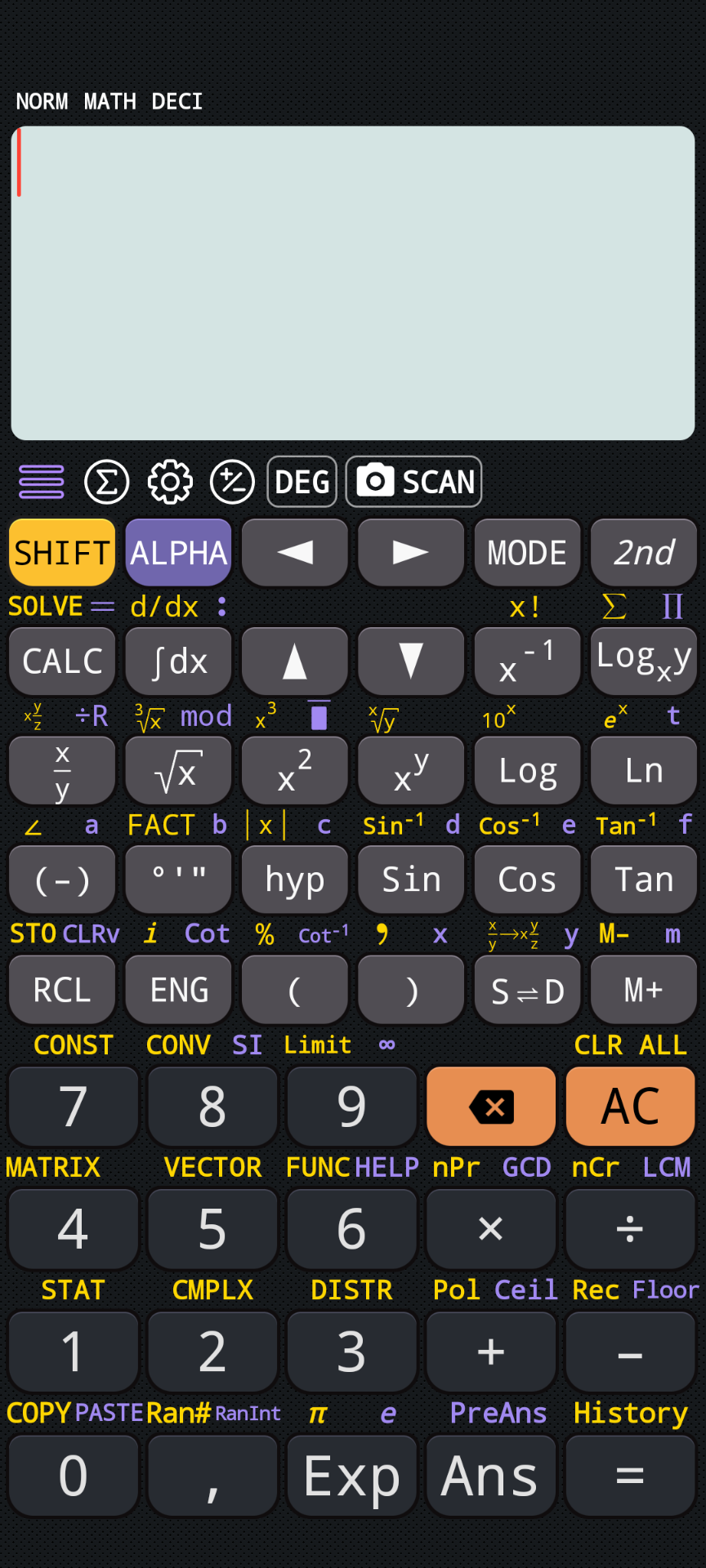The height and width of the screenshot is (1568, 706).
Task: Open the sigma summation icon
Action: (x=107, y=482)
